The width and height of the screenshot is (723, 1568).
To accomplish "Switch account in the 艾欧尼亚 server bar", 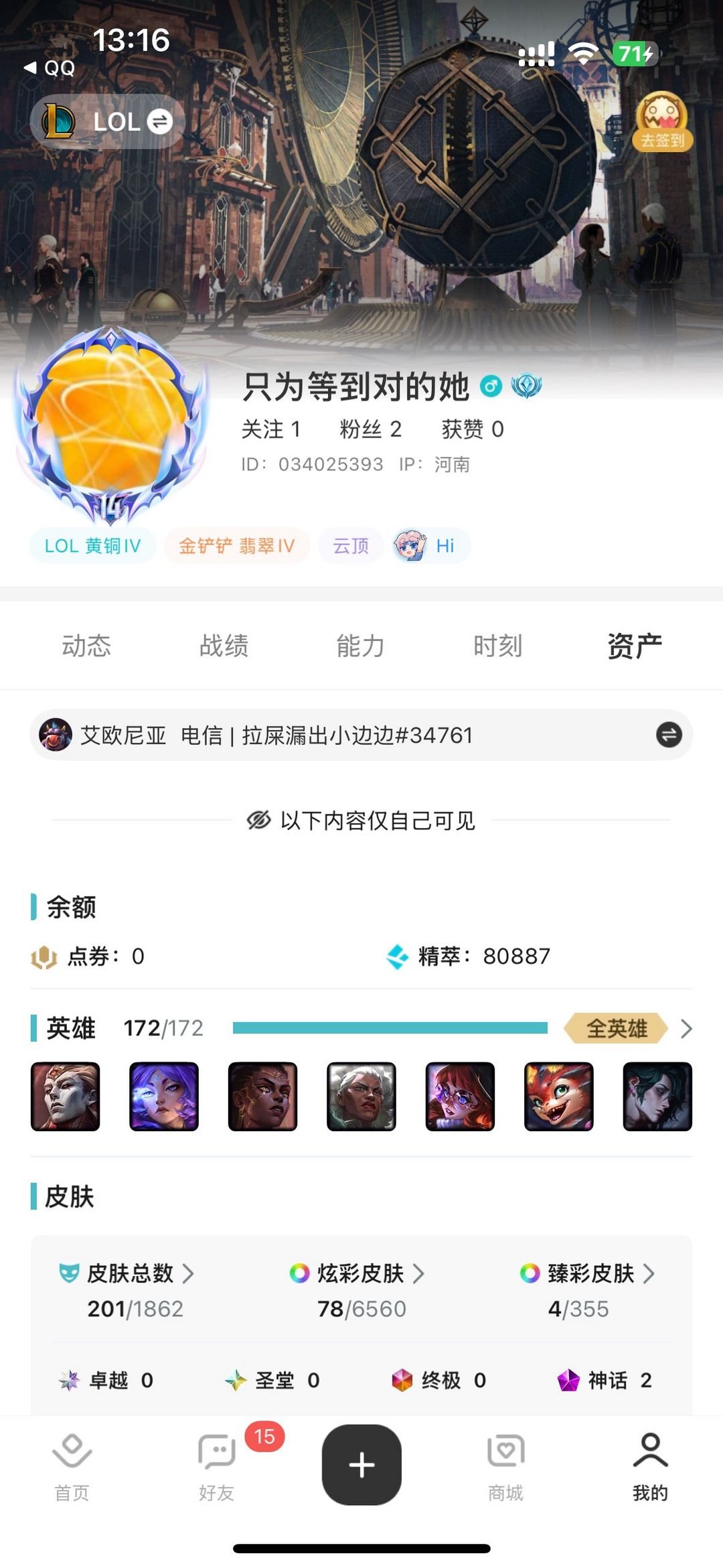I will coord(668,735).
